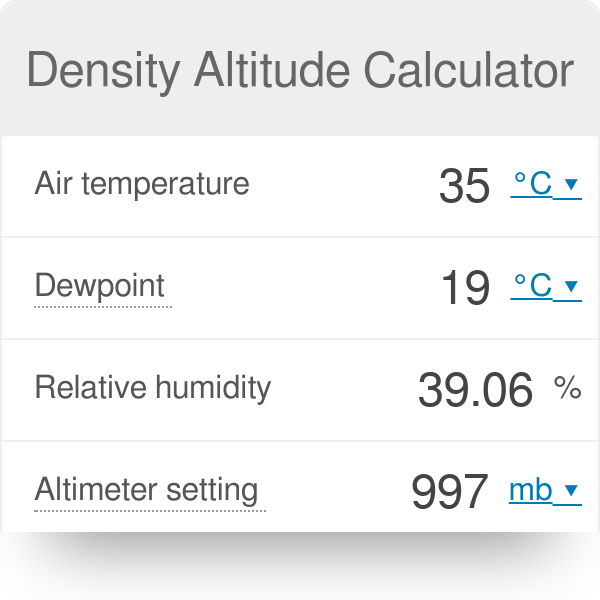Edit the Air temperature value field
The image size is (600, 600).
point(464,186)
